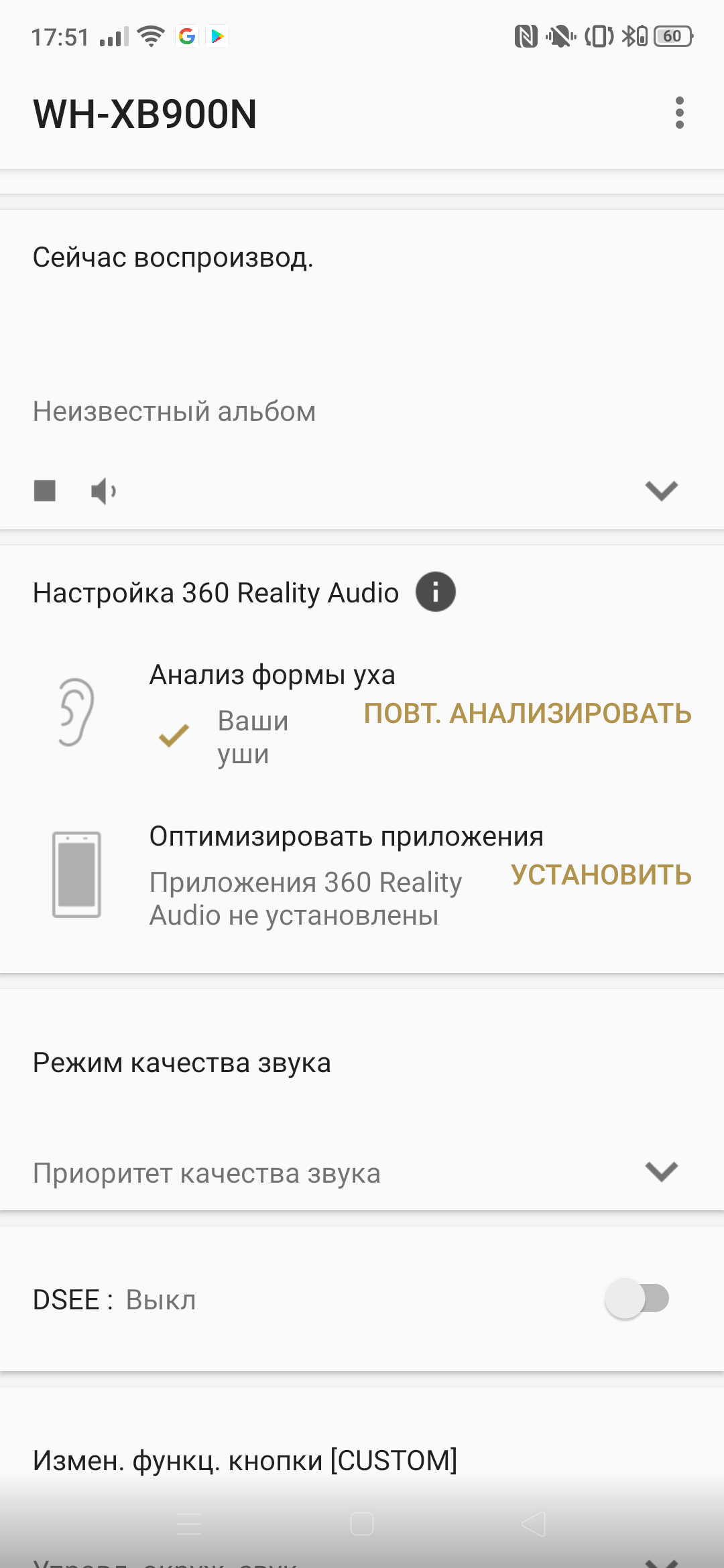The width and height of the screenshot is (724, 1568).
Task: Expand the now playing card
Action: [x=661, y=491]
